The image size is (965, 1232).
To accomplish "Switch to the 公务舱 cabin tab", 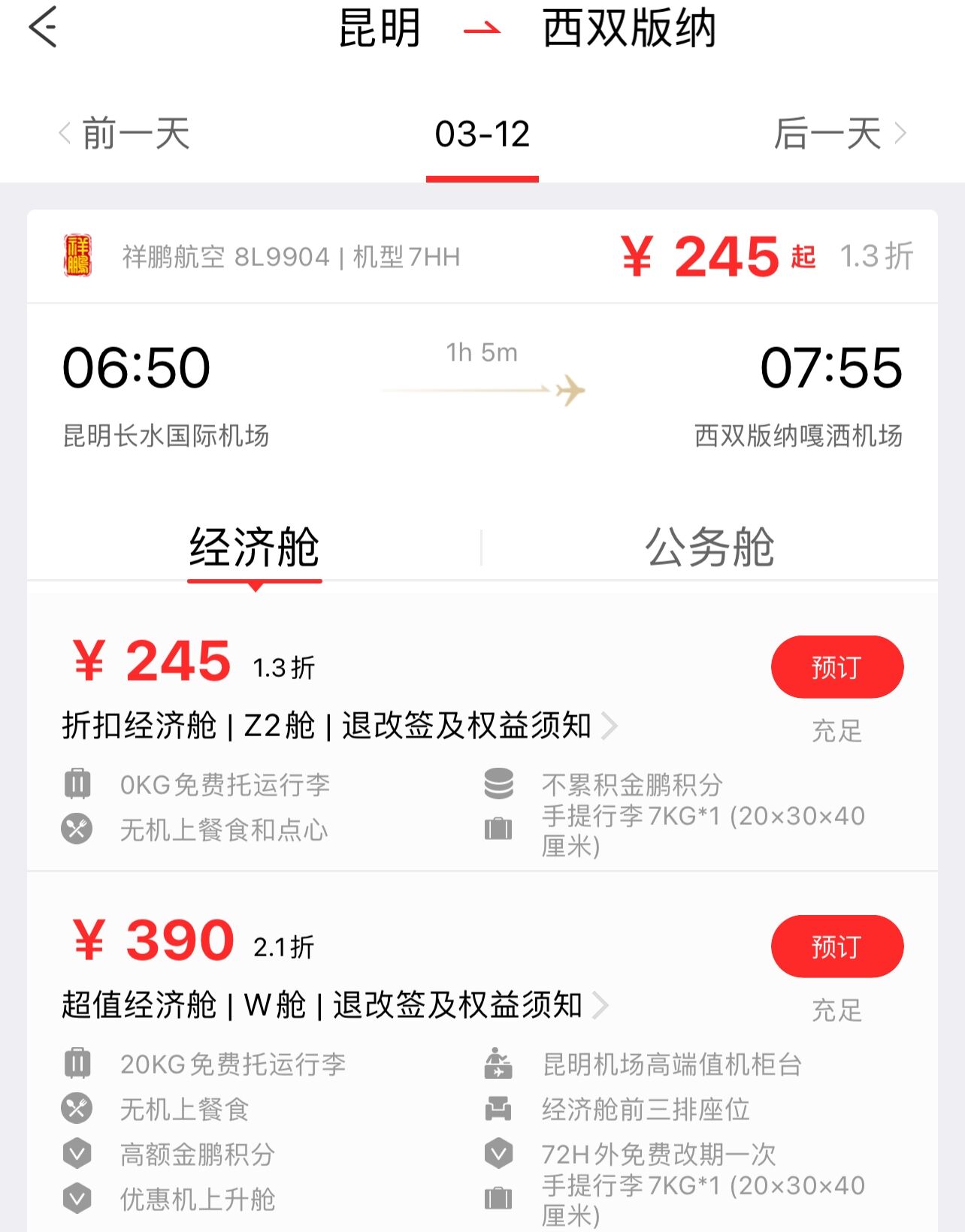I will point(709,547).
